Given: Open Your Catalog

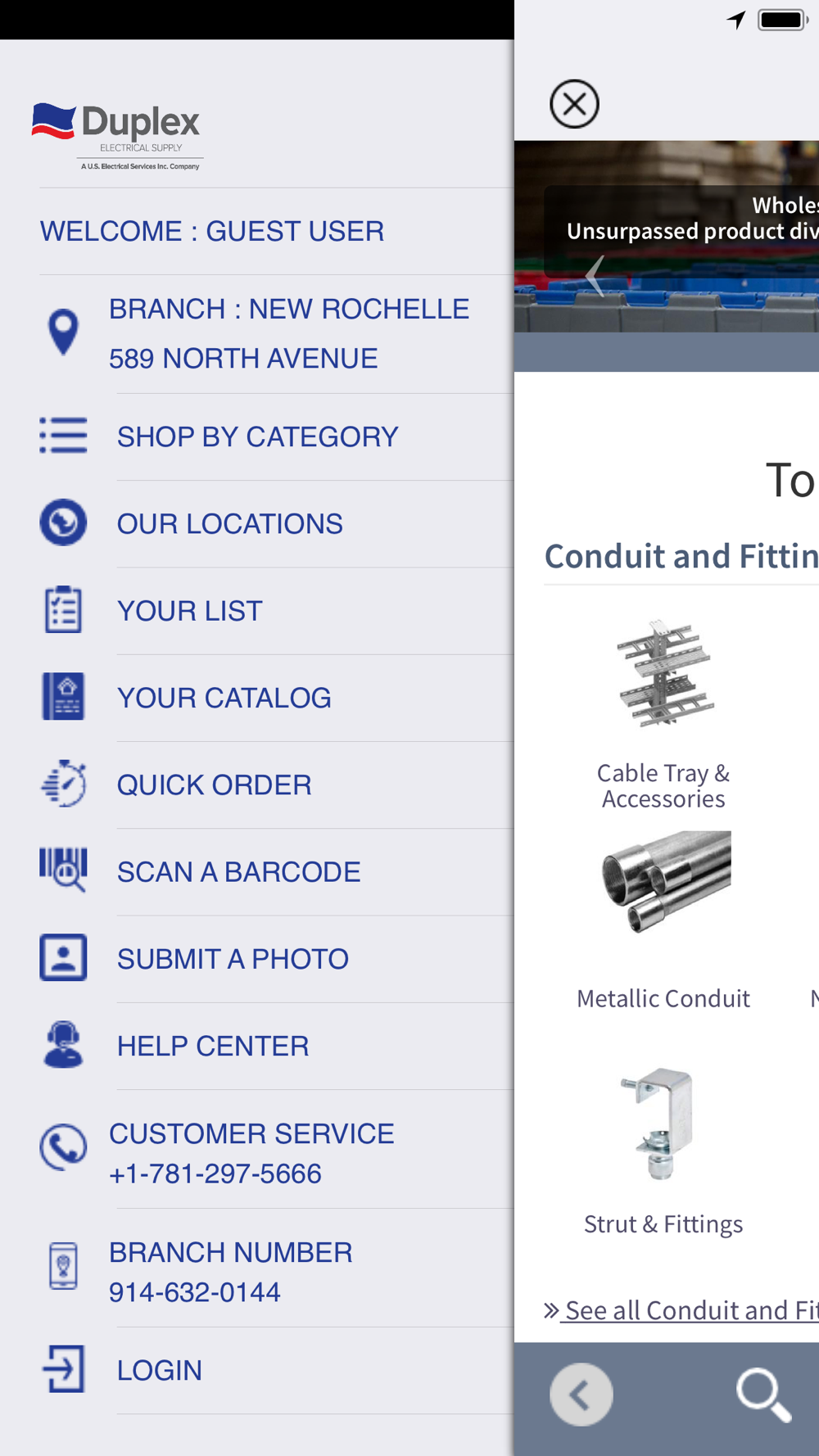Looking at the screenshot, I should 224,698.
